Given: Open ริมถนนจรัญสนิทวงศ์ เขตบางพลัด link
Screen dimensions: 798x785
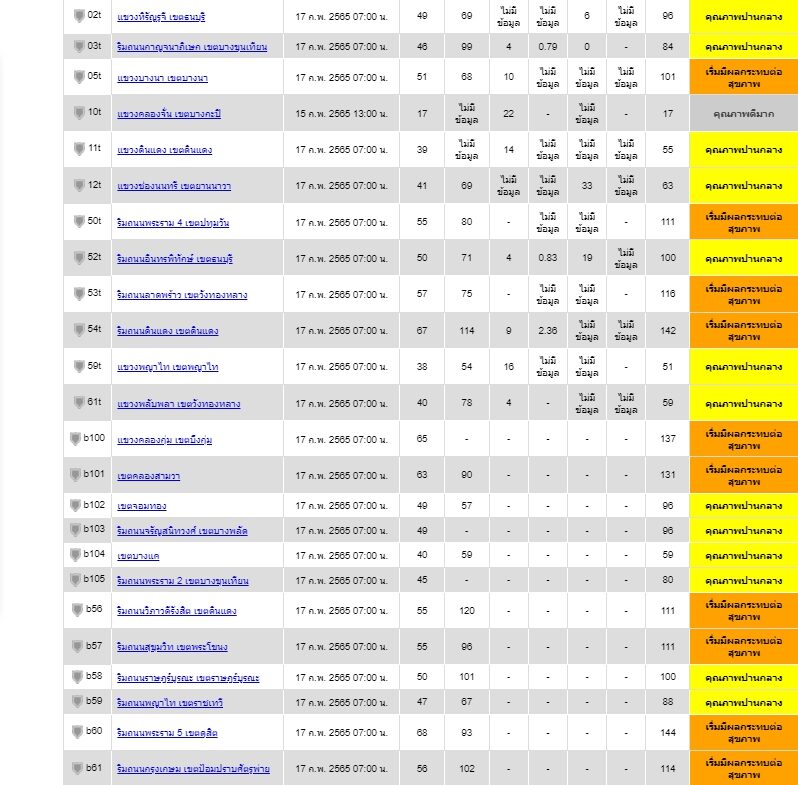Looking at the screenshot, I should 182,531.
